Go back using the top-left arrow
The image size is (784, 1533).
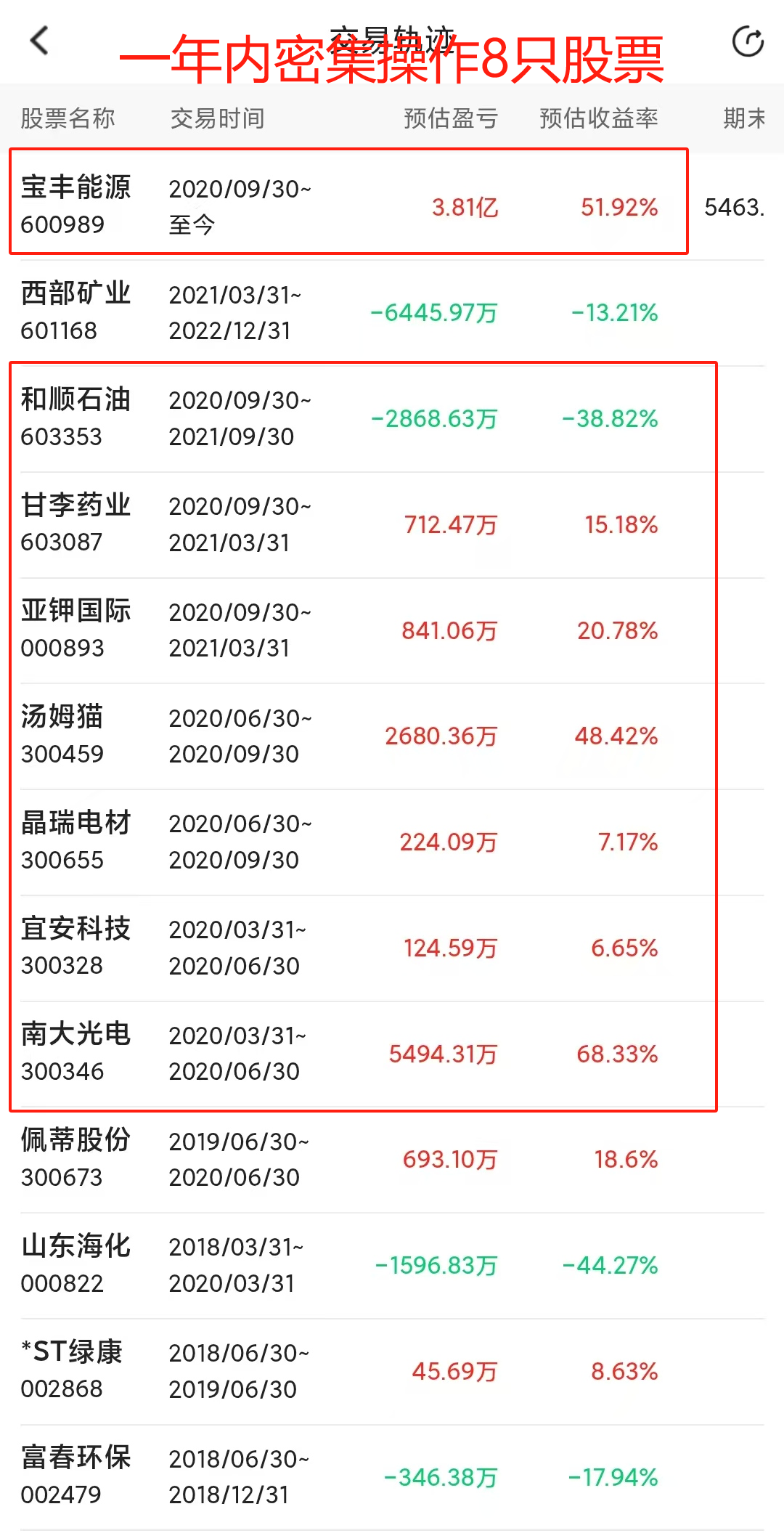pyautogui.click(x=40, y=41)
